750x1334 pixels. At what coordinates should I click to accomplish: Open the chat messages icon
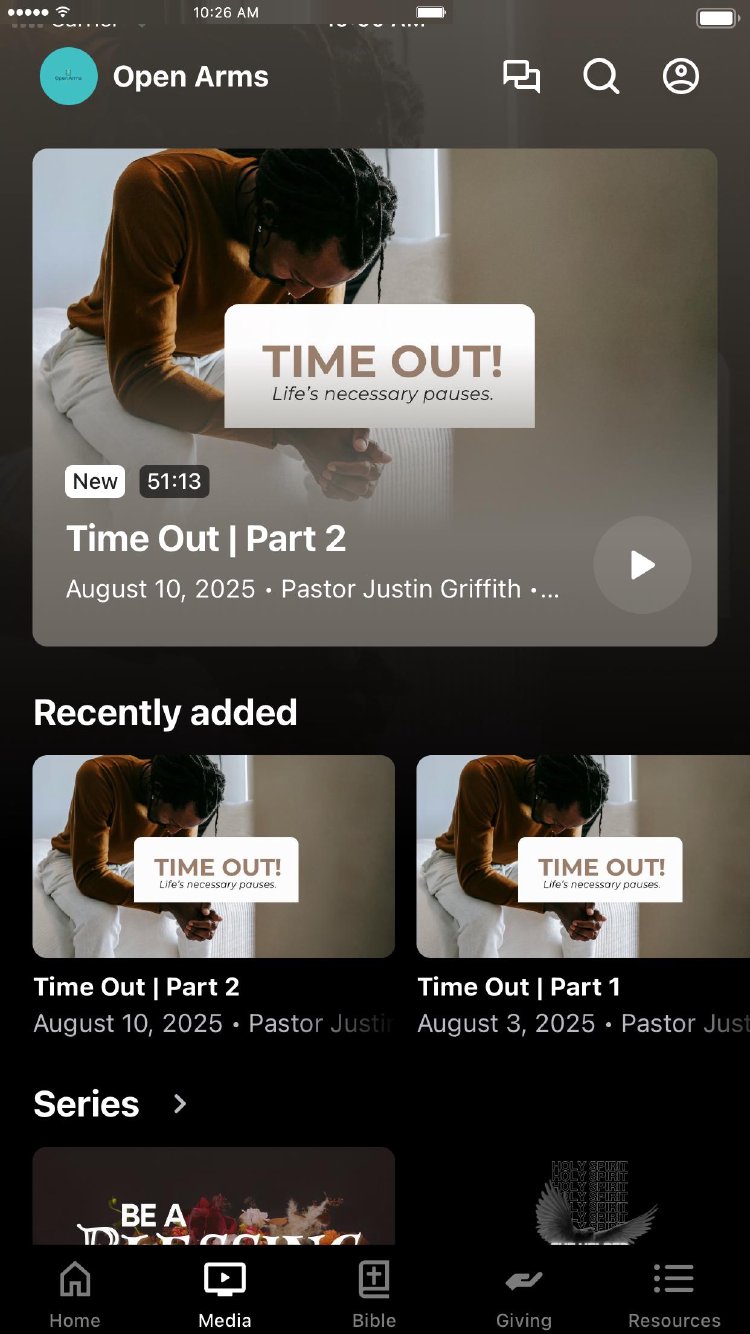point(521,77)
